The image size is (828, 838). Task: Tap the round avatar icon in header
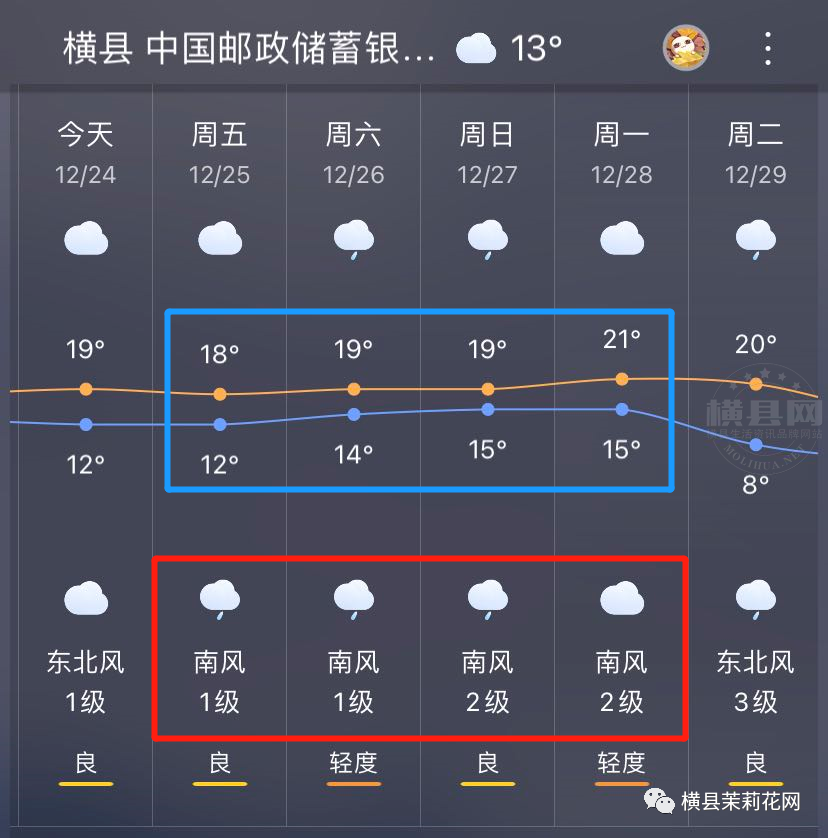685,46
